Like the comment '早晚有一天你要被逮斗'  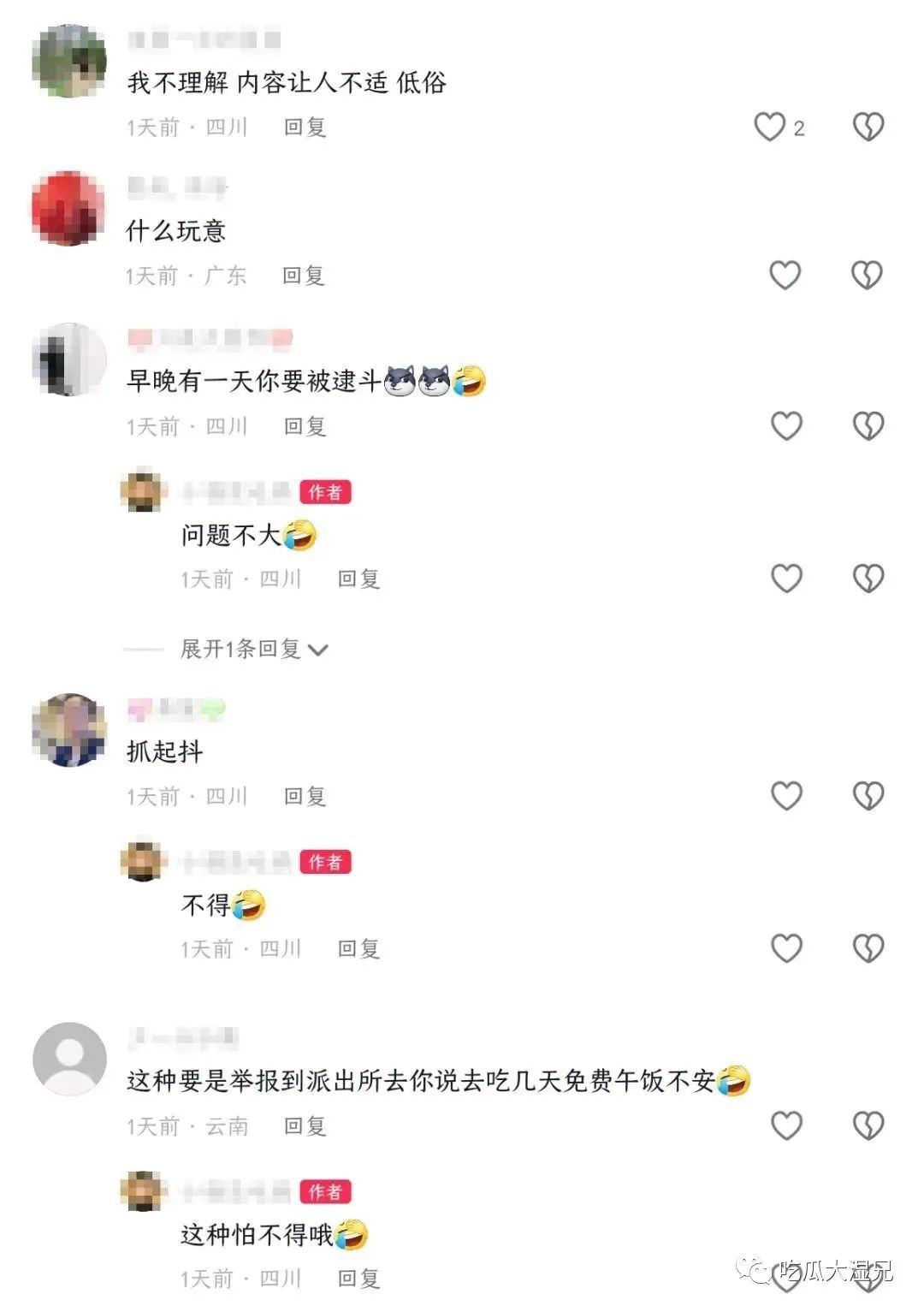(785, 426)
